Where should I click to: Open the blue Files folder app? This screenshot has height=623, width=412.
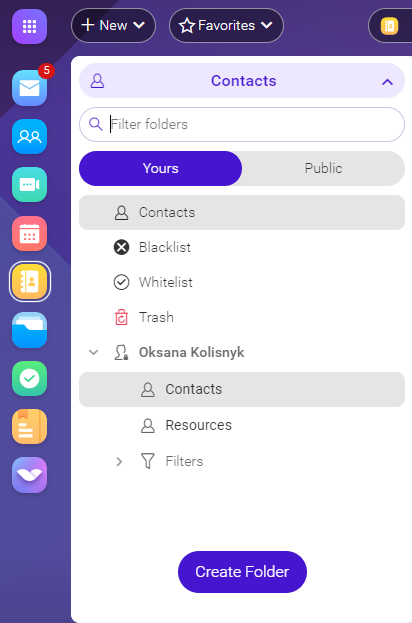click(29, 330)
